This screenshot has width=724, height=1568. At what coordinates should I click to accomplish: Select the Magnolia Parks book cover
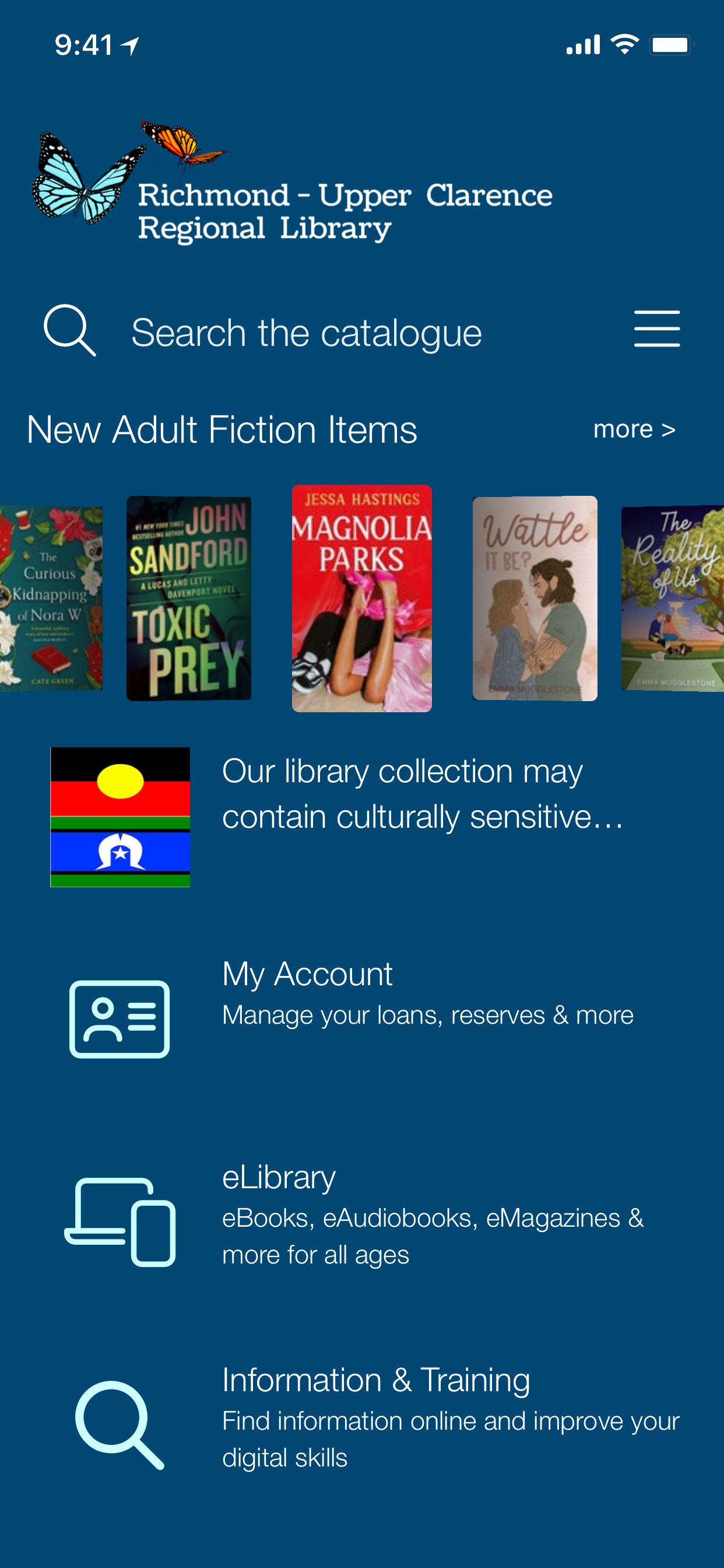click(x=361, y=598)
